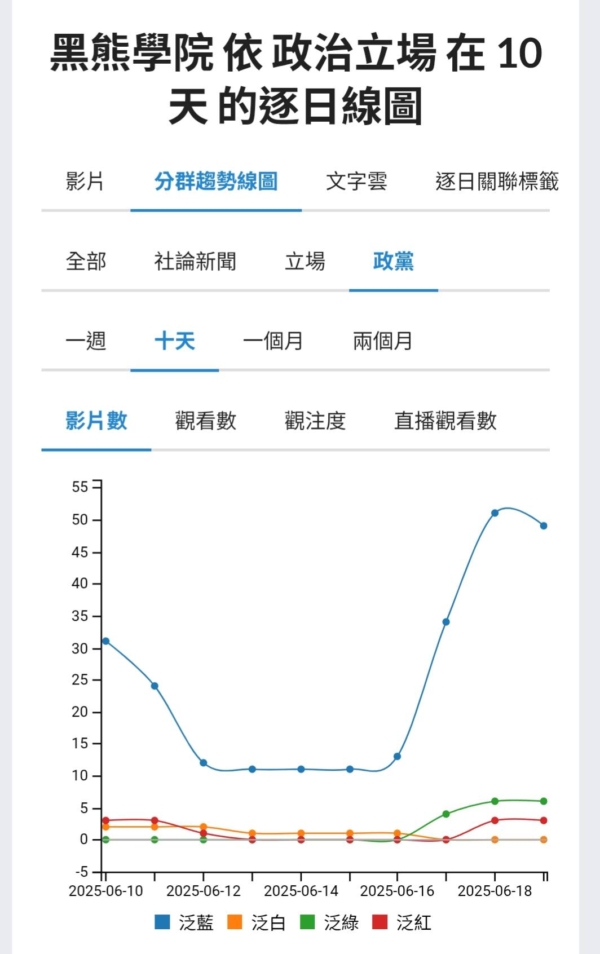View the 觀注度 metric
The image size is (600, 954).
(315, 421)
